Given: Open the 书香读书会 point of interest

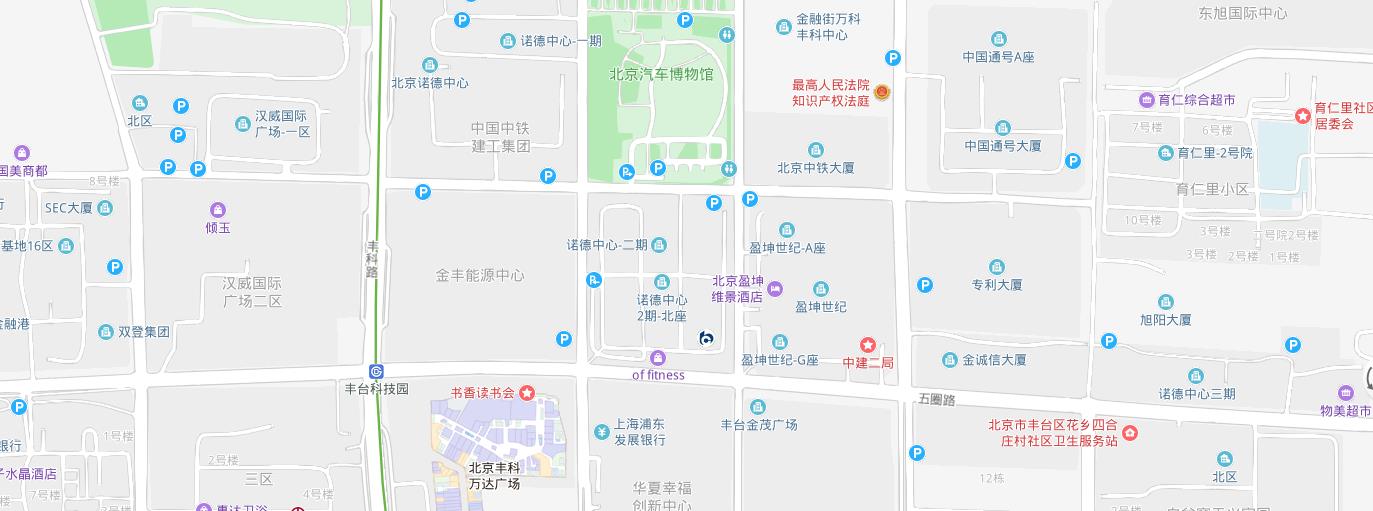Looking at the screenshot, I should tap(526, 393).
